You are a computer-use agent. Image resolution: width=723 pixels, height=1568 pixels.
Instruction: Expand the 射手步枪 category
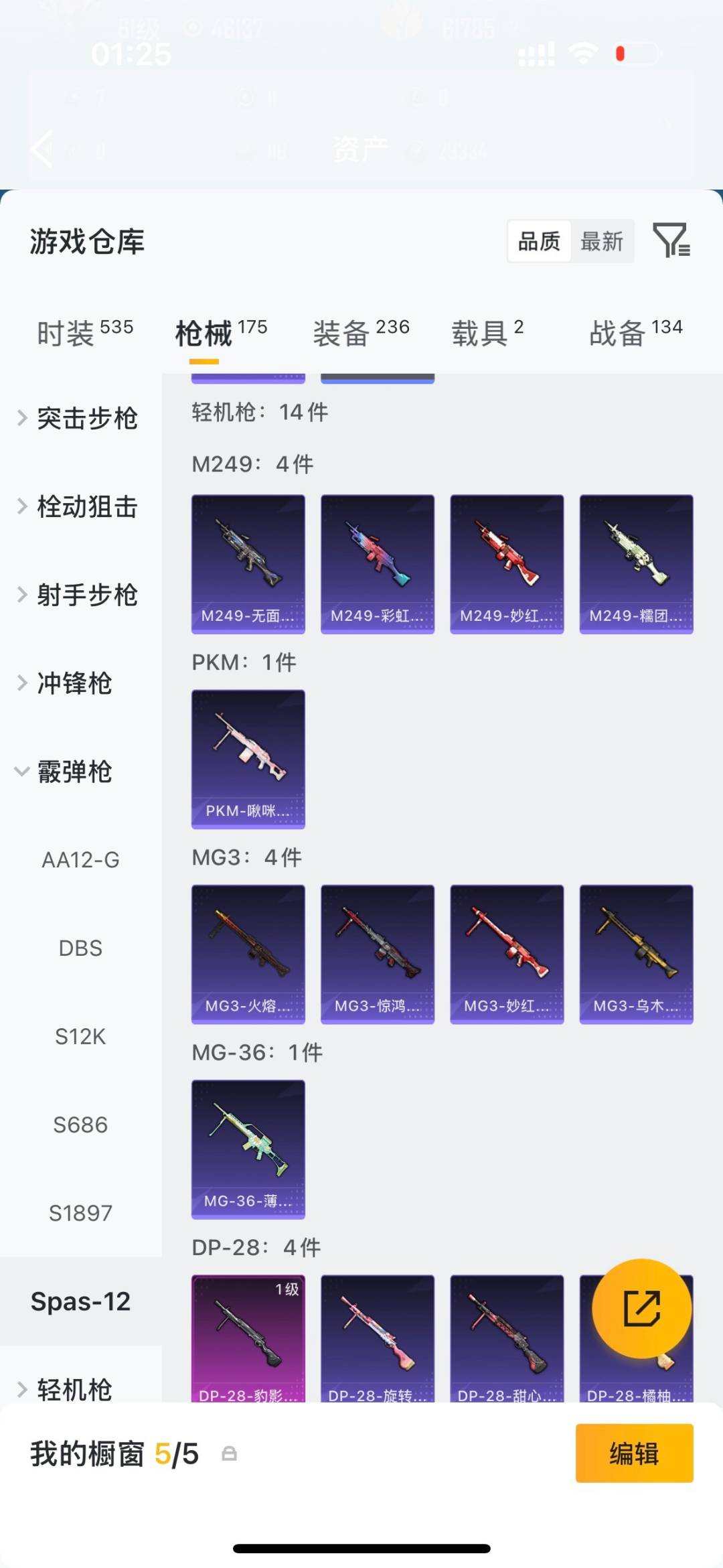79,595
